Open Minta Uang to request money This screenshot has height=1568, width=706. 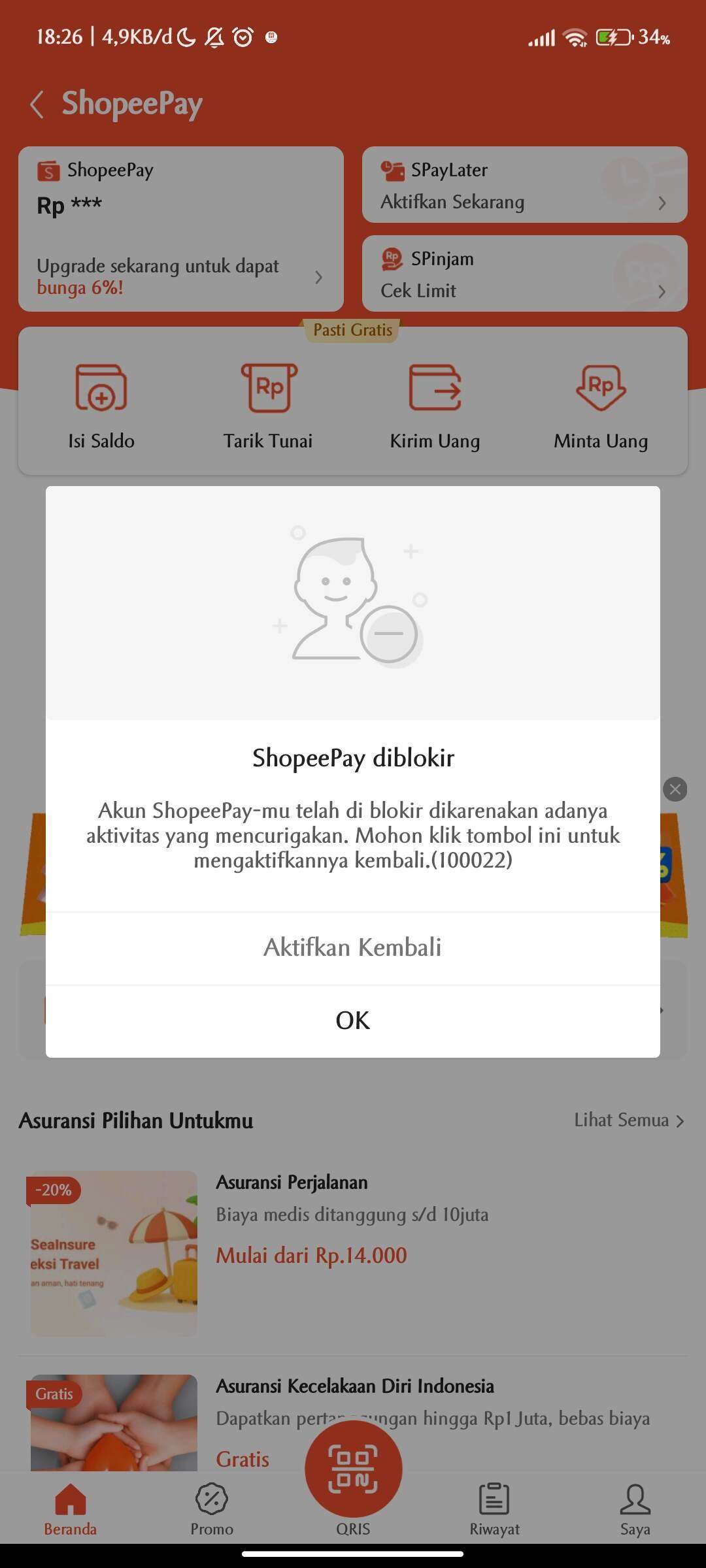tap(601, 406)
